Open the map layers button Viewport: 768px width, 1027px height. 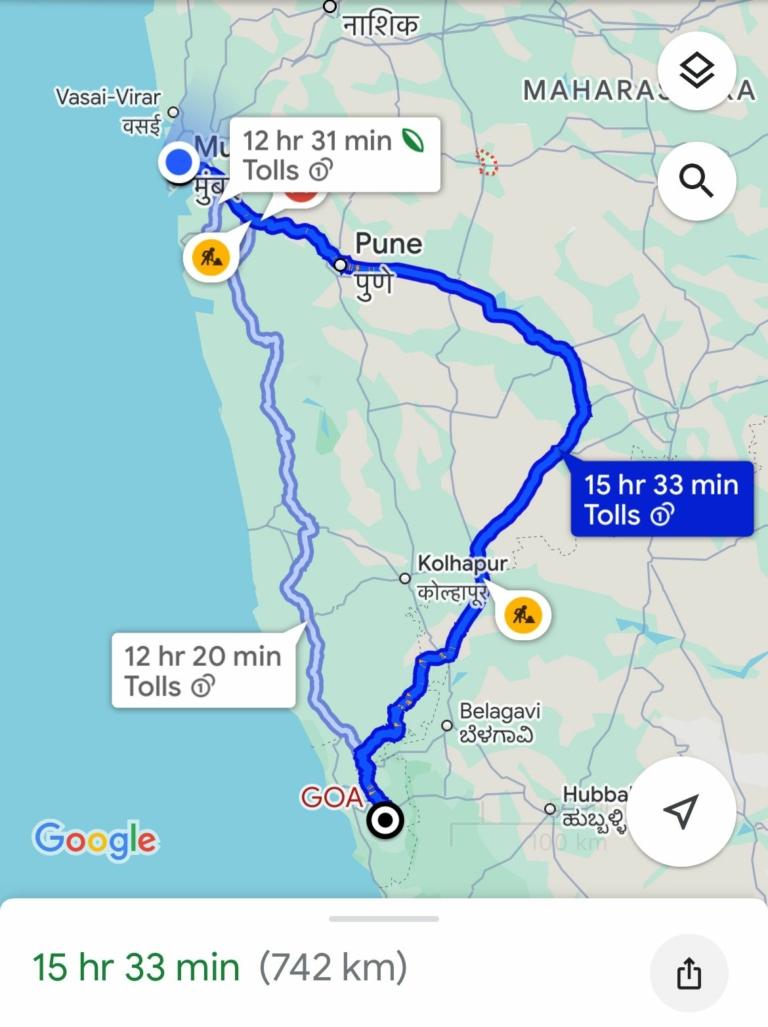coord(697,71)
